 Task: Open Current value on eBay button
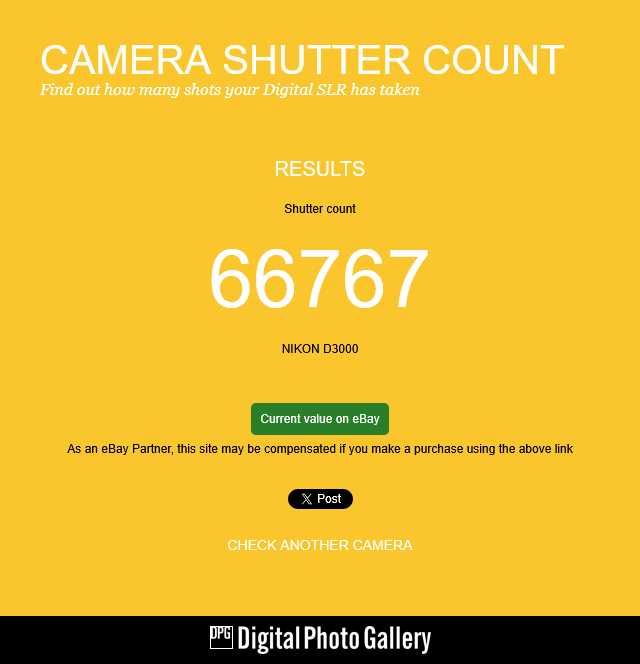320,419
